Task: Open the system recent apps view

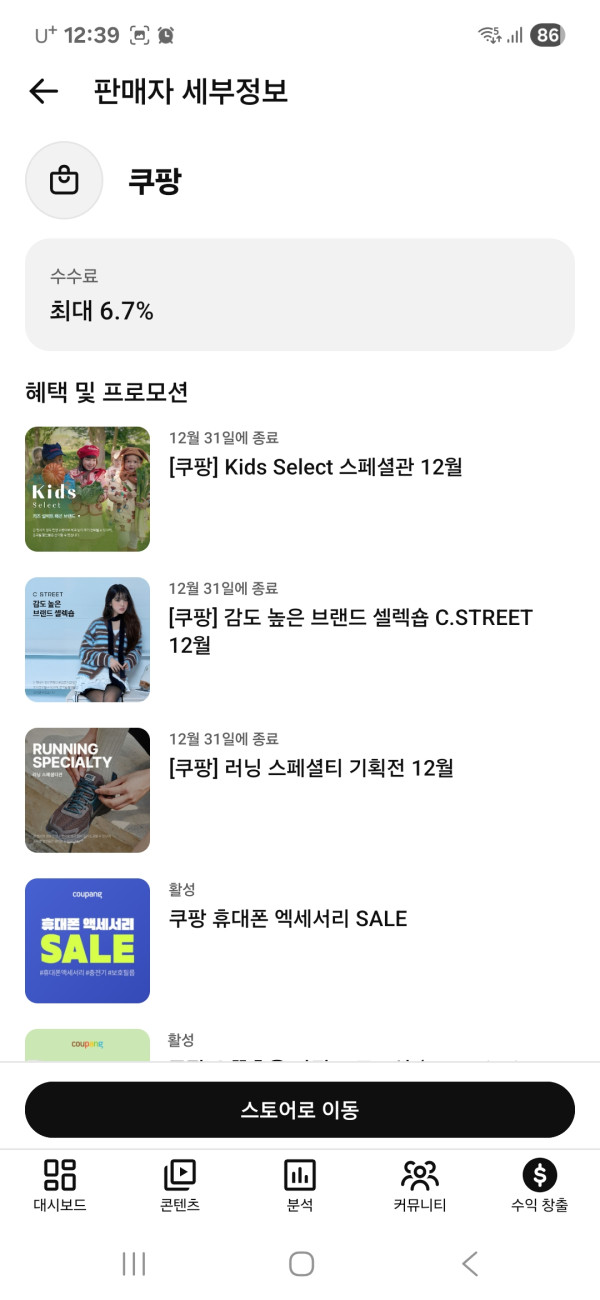Action: click(134, 1264)
